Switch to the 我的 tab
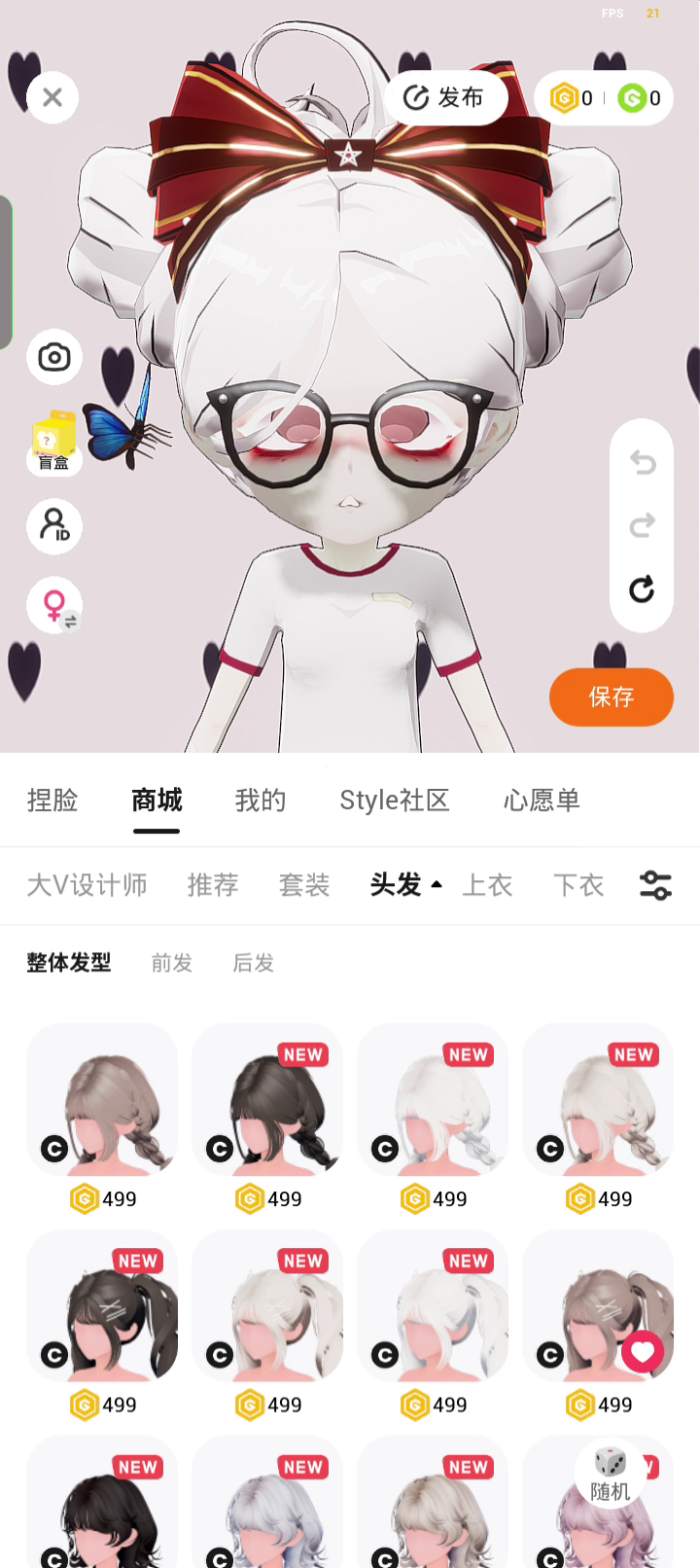This screenshot has height=1568, width=700. 261,801
